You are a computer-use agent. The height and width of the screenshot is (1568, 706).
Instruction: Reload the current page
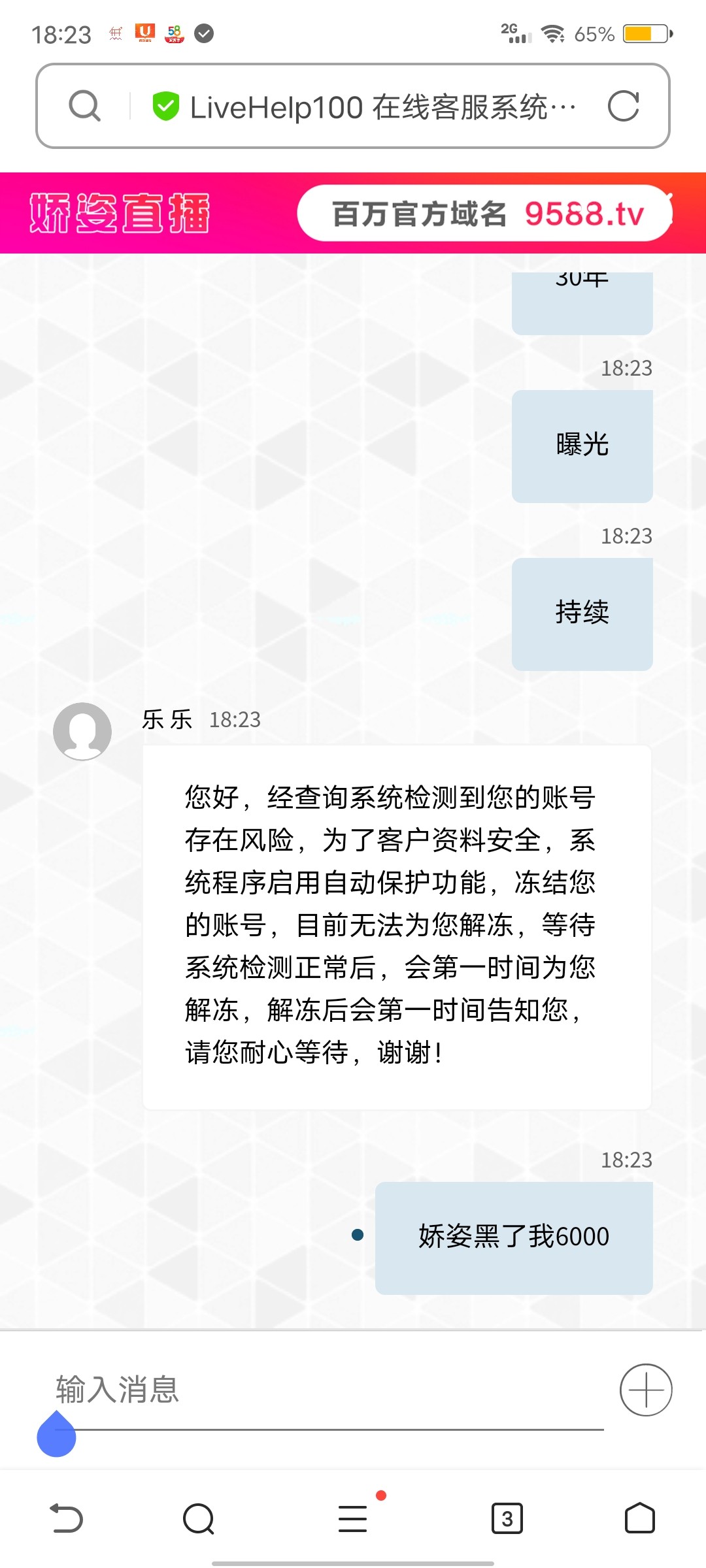[x=623, y=106]
